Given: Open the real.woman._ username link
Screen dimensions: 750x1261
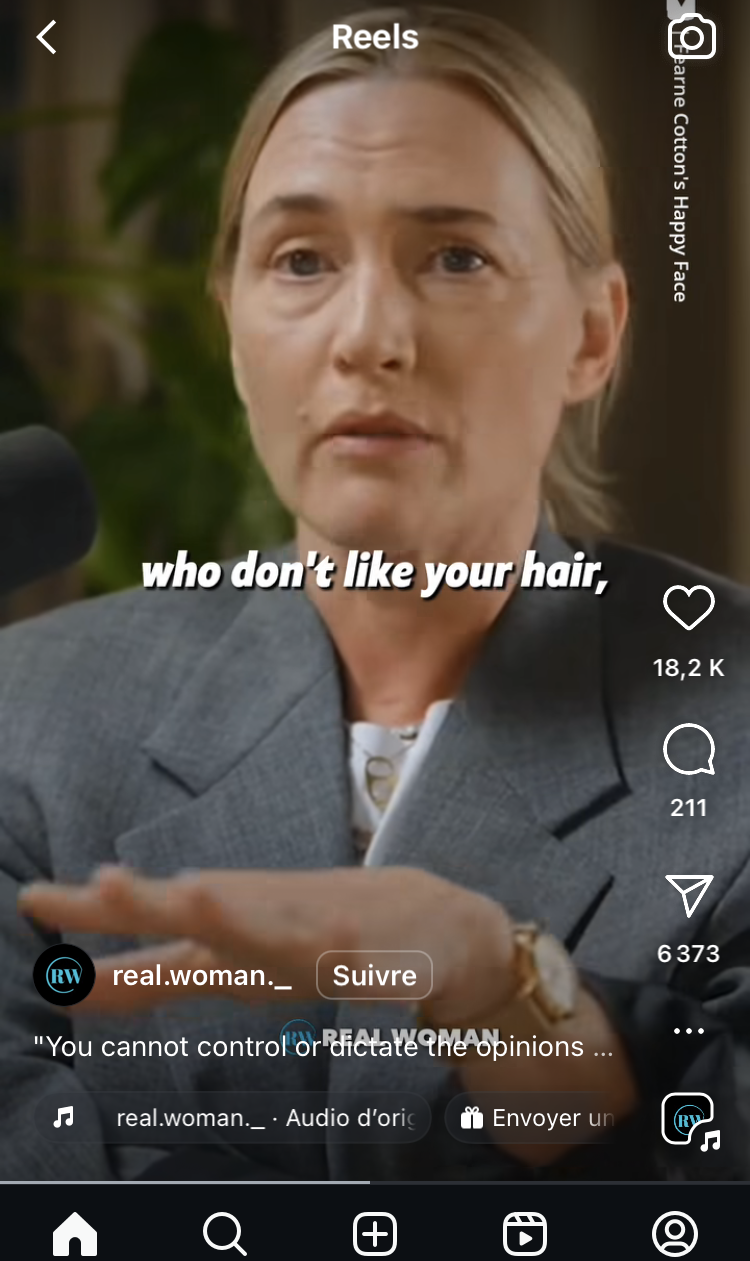Looking at the screenshot, I should pos(202,975).
